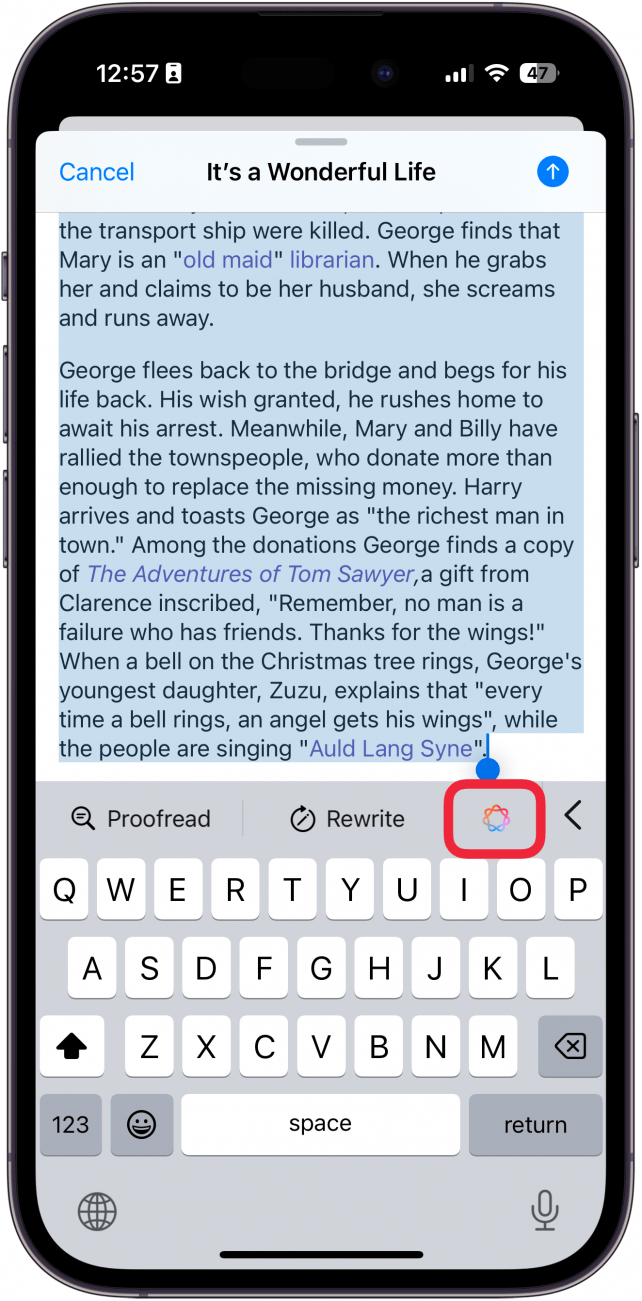Open the Apple Intelligence Writing Tools icon
The width and height of the screenshot is (642, 1301).
tap(496, 819)
